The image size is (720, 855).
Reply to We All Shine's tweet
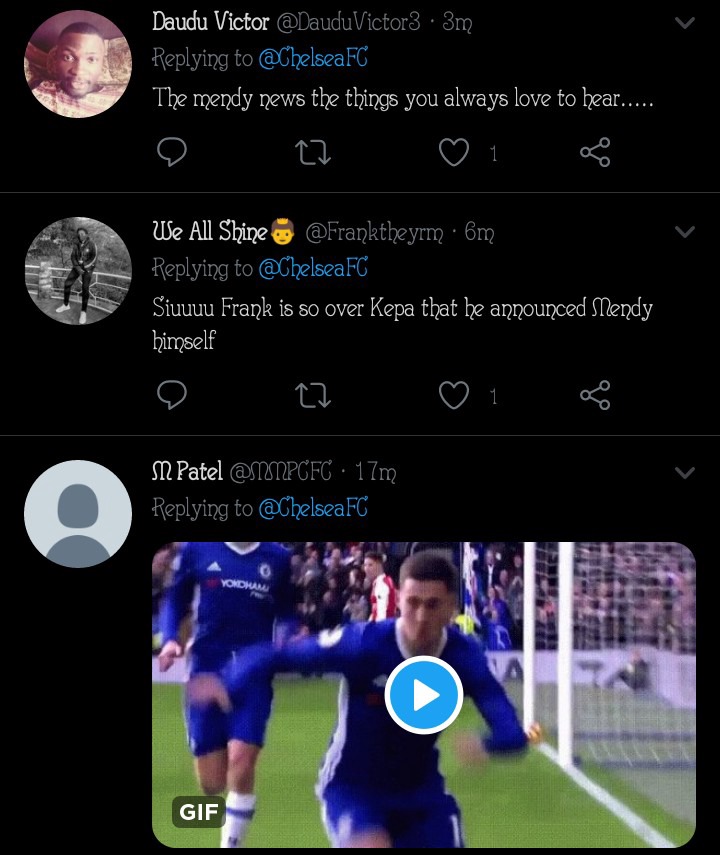[x=172, y=396]
